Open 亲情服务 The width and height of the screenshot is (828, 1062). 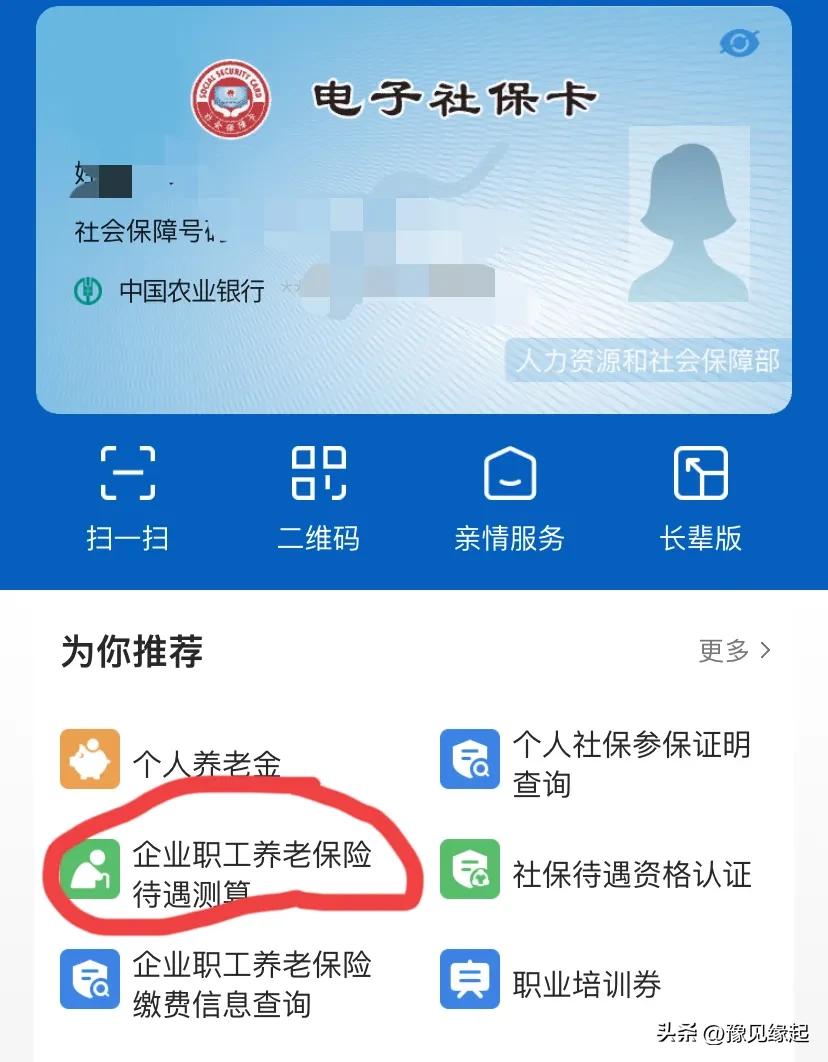tap(509, 497)
